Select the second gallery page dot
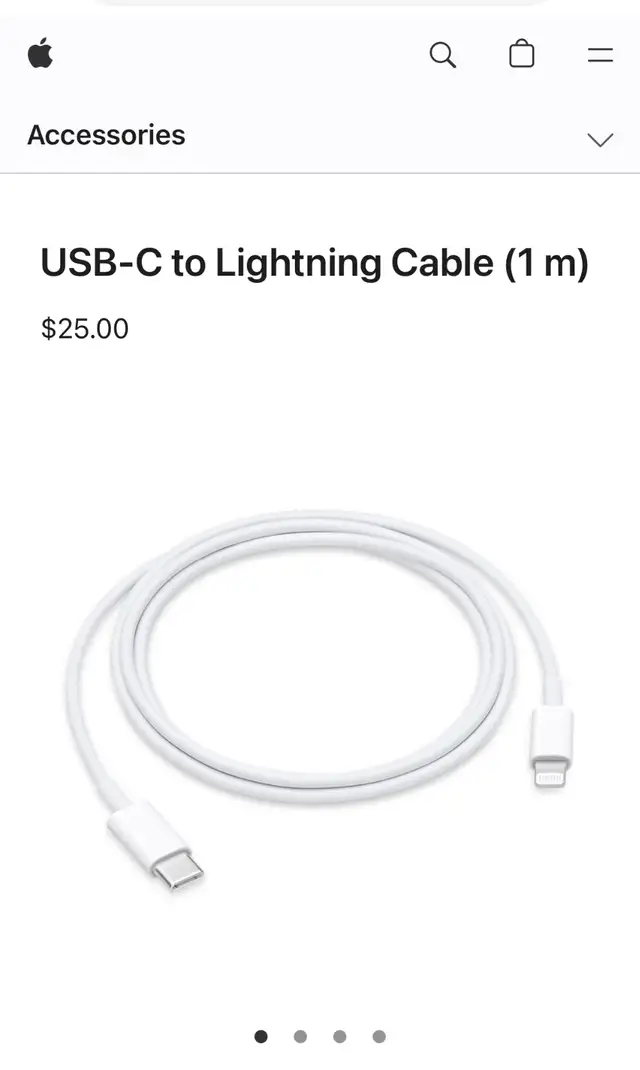This screenshot has width=640, height=1070. tap(300, 1037)
